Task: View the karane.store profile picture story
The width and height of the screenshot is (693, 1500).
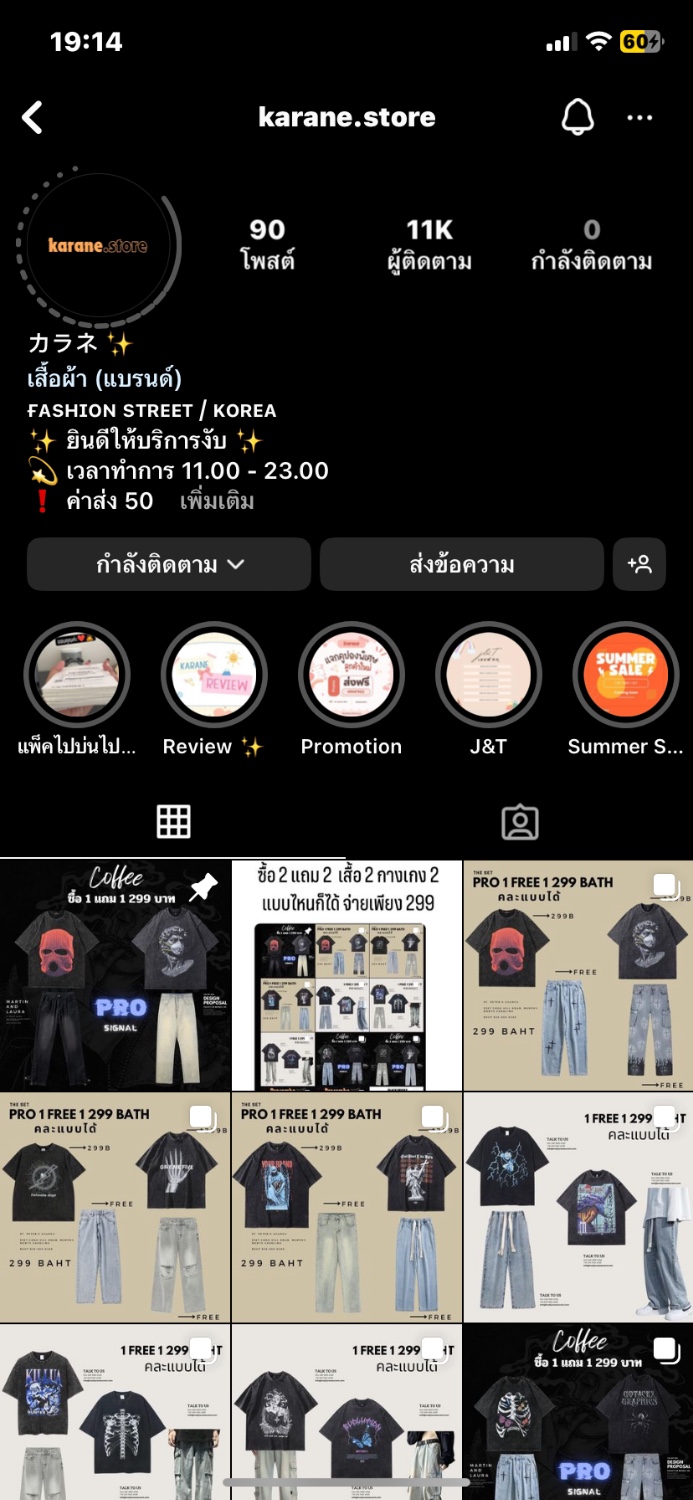Action: (98, 245)
